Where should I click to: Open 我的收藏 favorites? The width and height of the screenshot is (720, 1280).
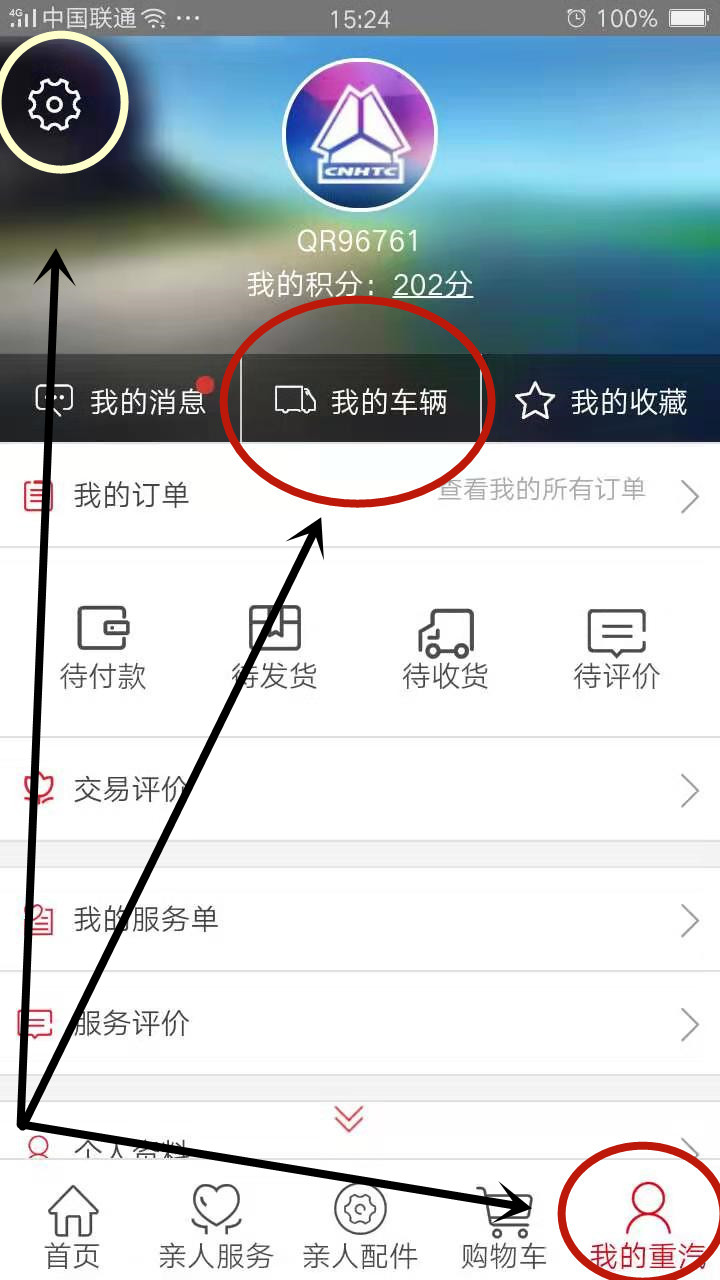pyautogui.click(x=602, y=402)
